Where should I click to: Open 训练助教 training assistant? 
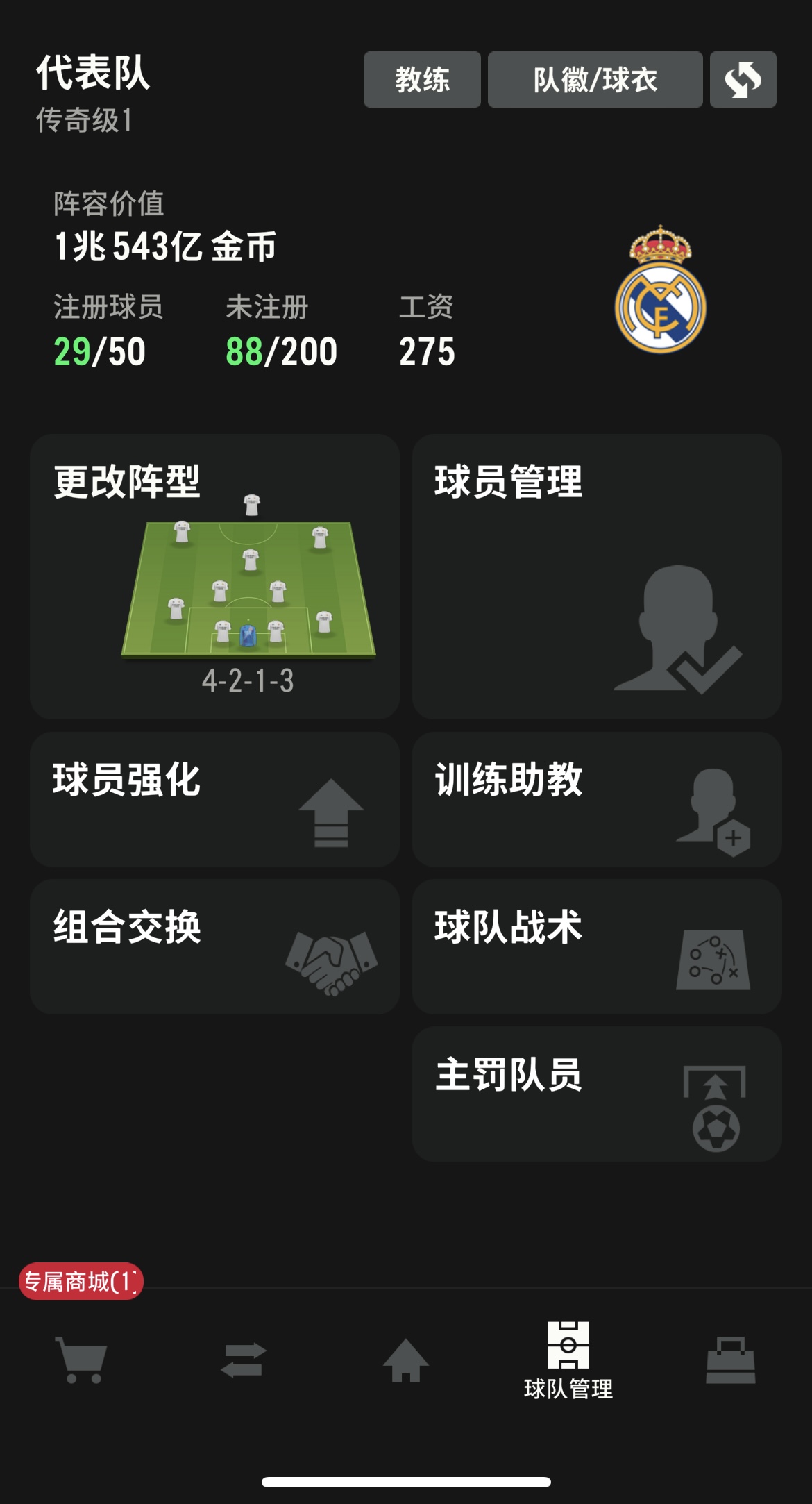pos(597,799)
